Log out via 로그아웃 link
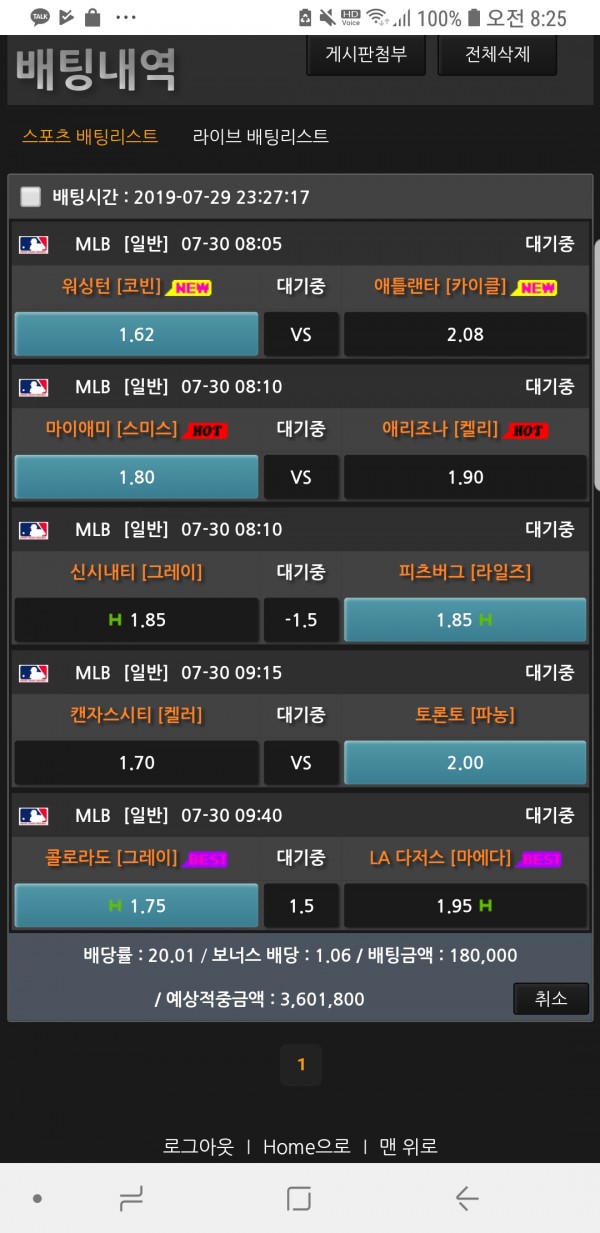The image size is (600, 1233). tap(198, 1146)
